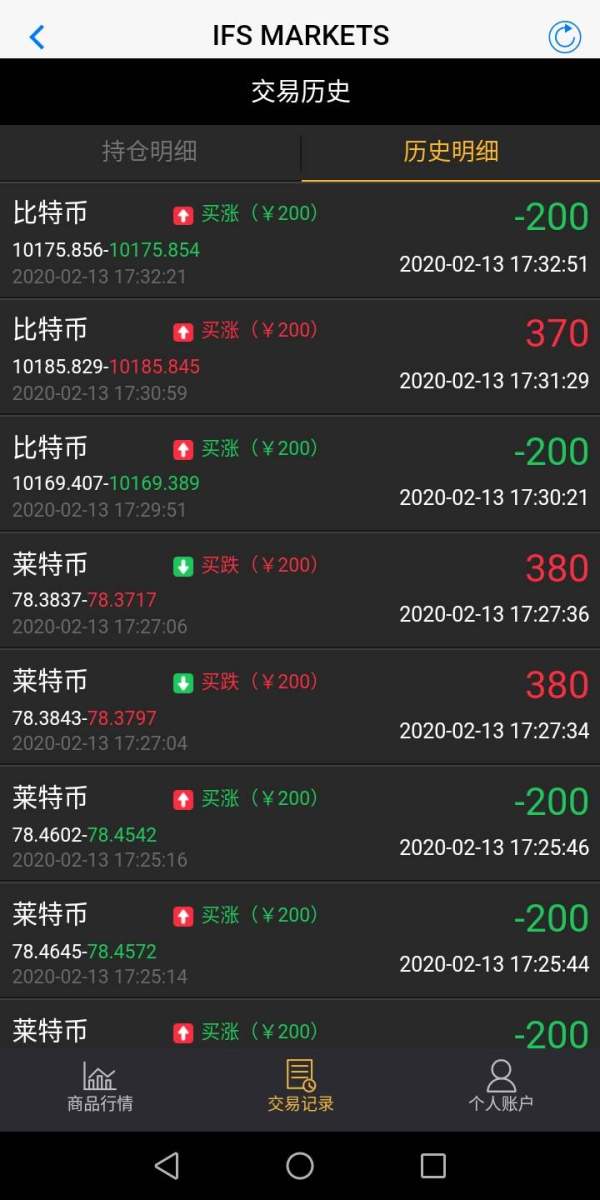This screenshot has height=1200, width=600.
Task: View the 莱特币 trade closed at 17:27:34
Action: point(300,708)
